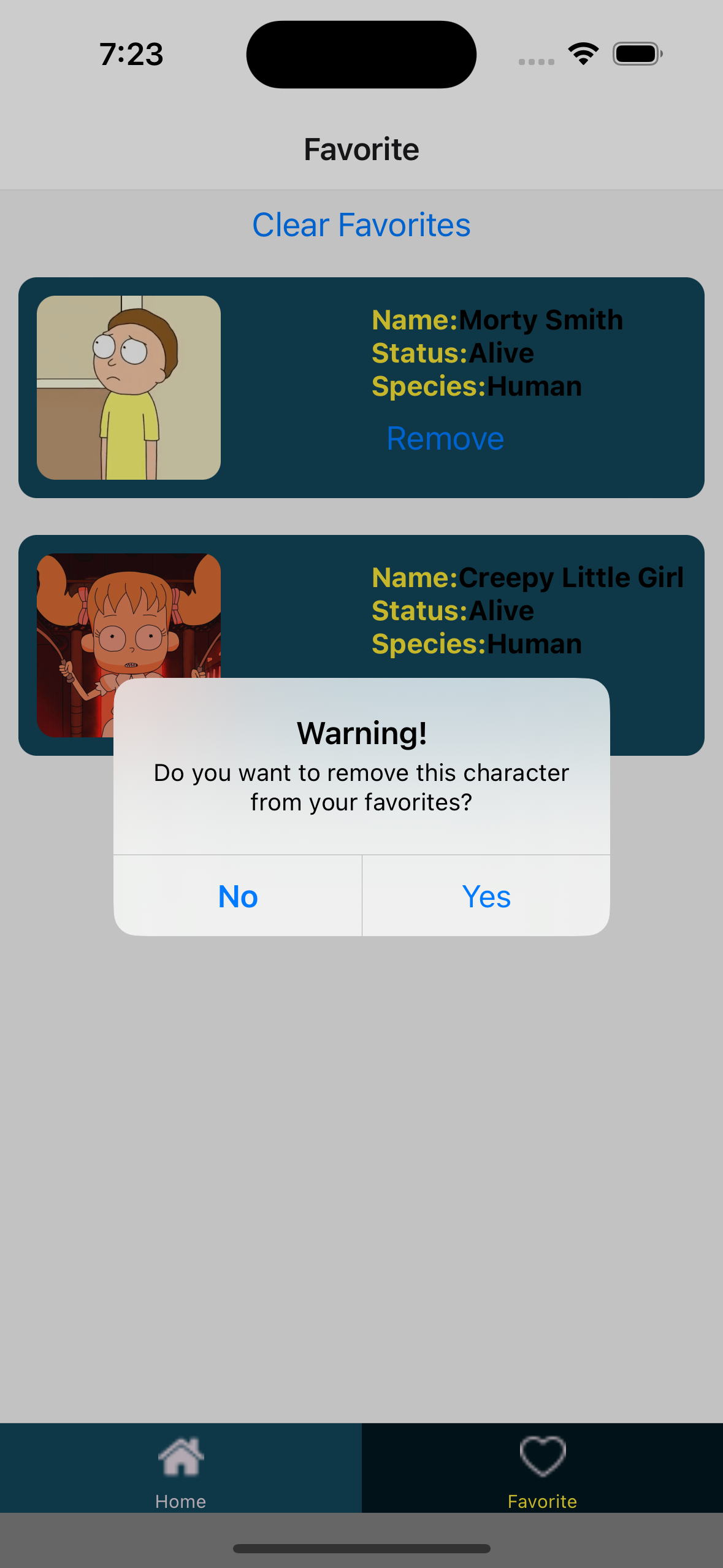Dismiss the warning by tapping No

coord(237,896)
